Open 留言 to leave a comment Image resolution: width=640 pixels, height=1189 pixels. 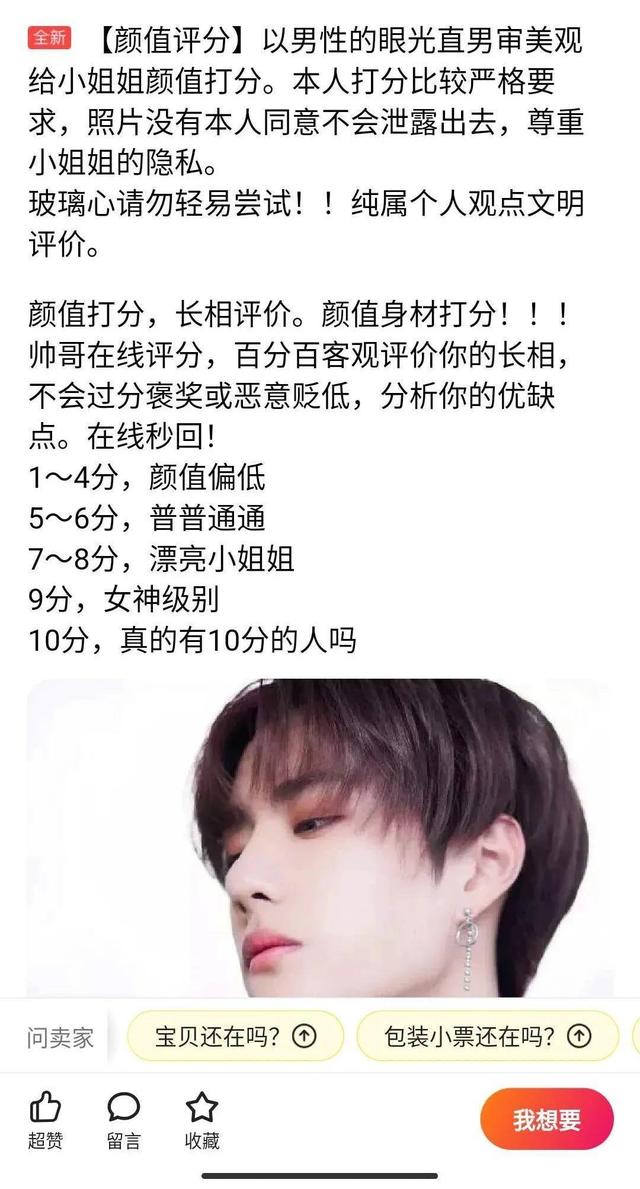pyautogui.click(x=124, y=1118)
